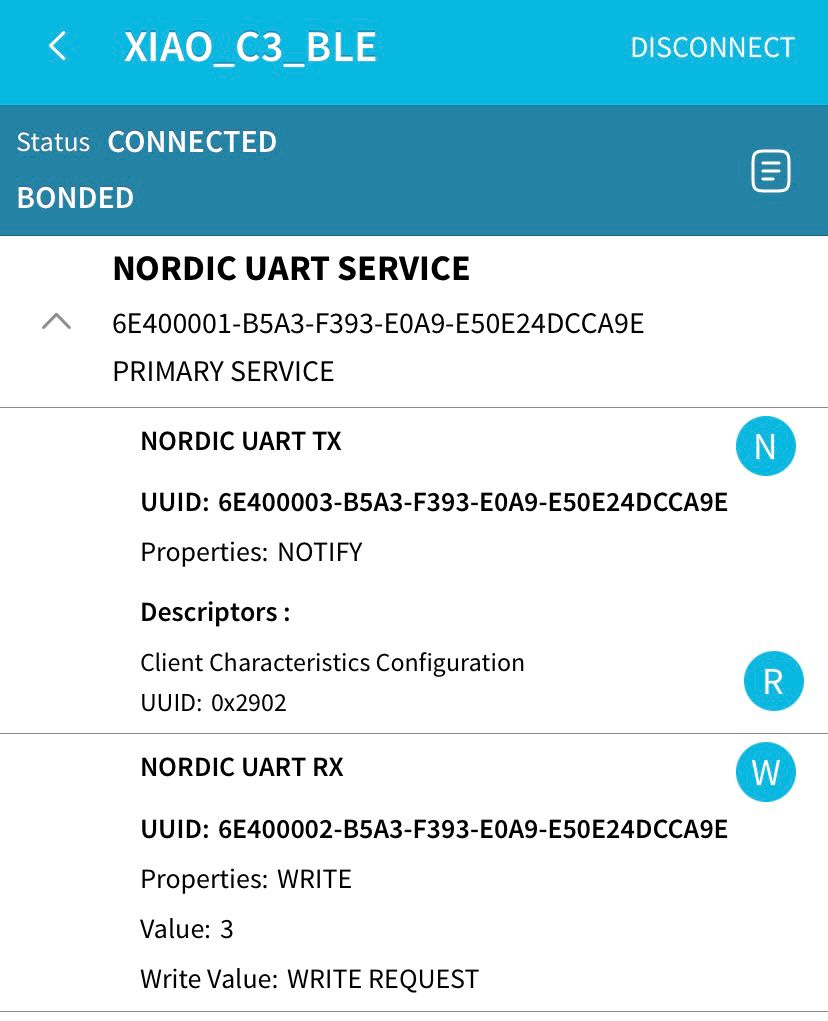Read the Client Characteristics Configuration descriptor
Viewport: 828px width, 1021px height.
[x=773, y=681]
